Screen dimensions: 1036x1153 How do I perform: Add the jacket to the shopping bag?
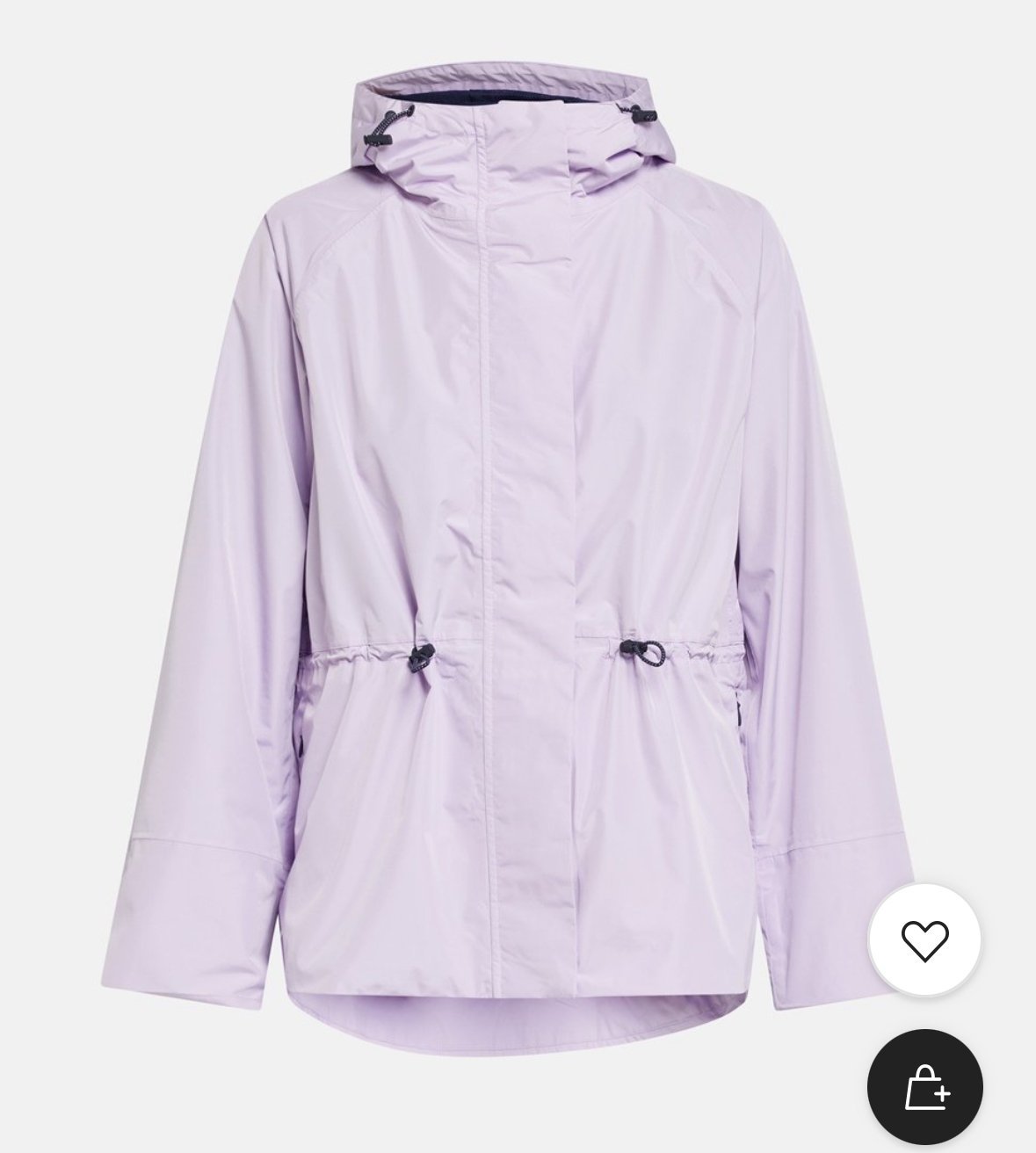(x=924, y=1086)
